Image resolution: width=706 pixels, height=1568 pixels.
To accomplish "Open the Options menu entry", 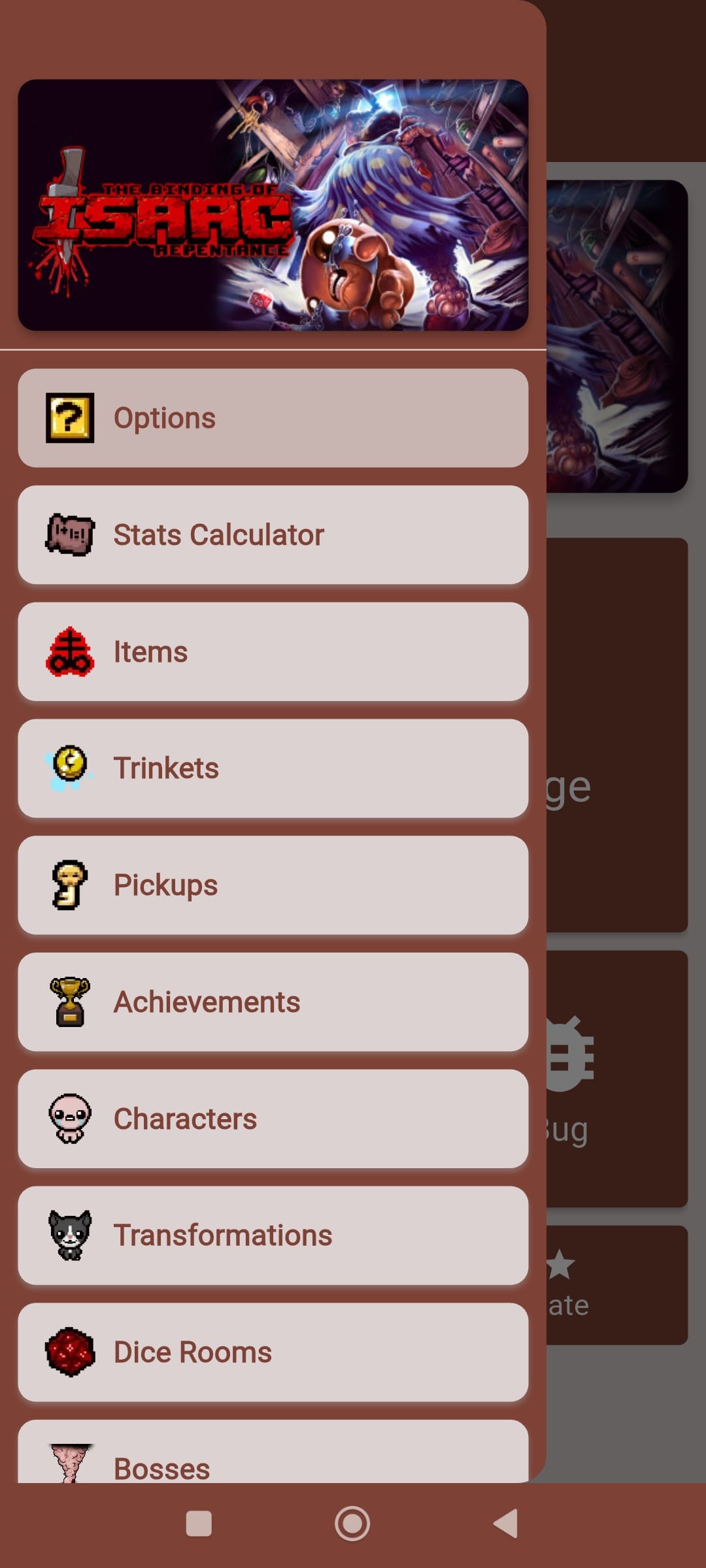I will pyautogui.click(x=275, y=416).
